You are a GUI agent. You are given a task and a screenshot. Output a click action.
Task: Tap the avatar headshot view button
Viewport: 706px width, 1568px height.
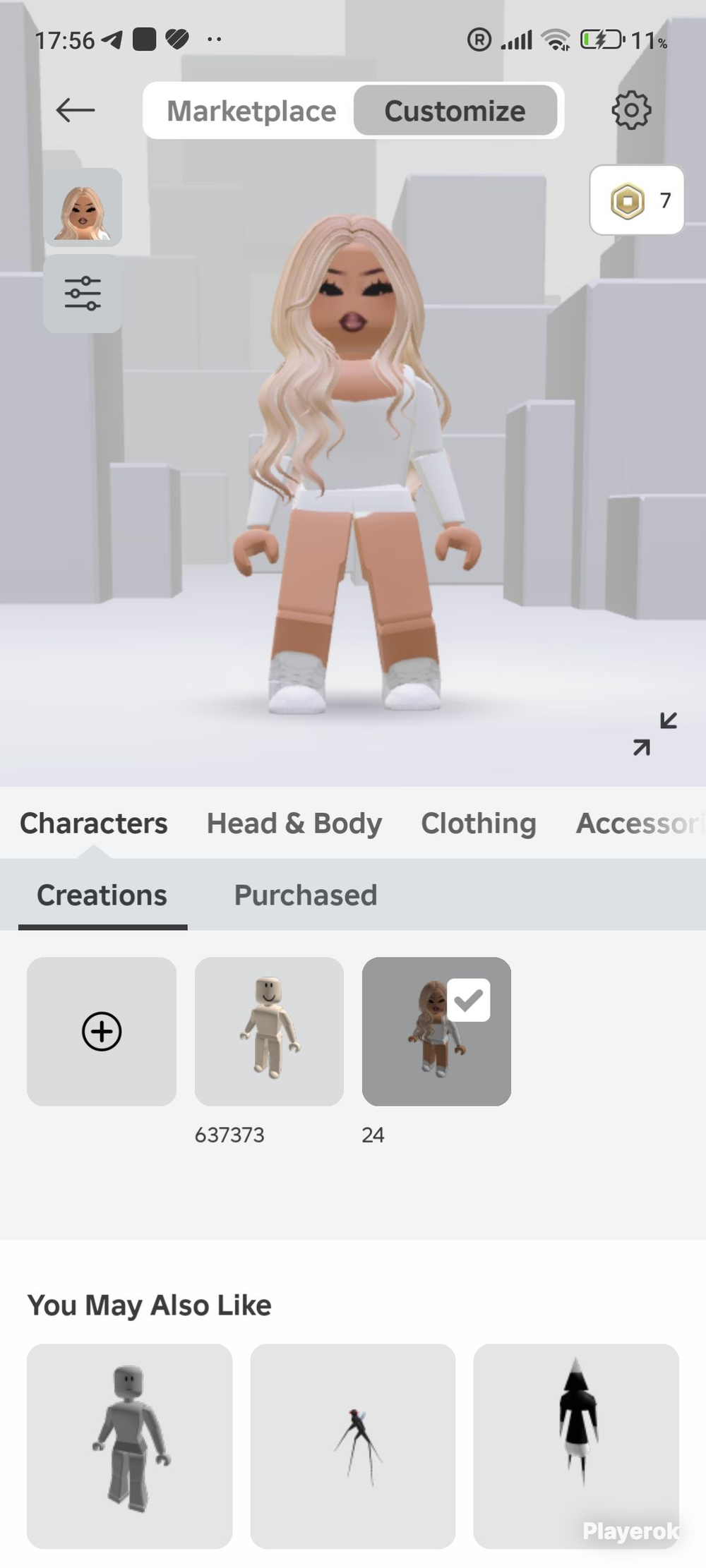pyautogui.click(x=83, y=207)
